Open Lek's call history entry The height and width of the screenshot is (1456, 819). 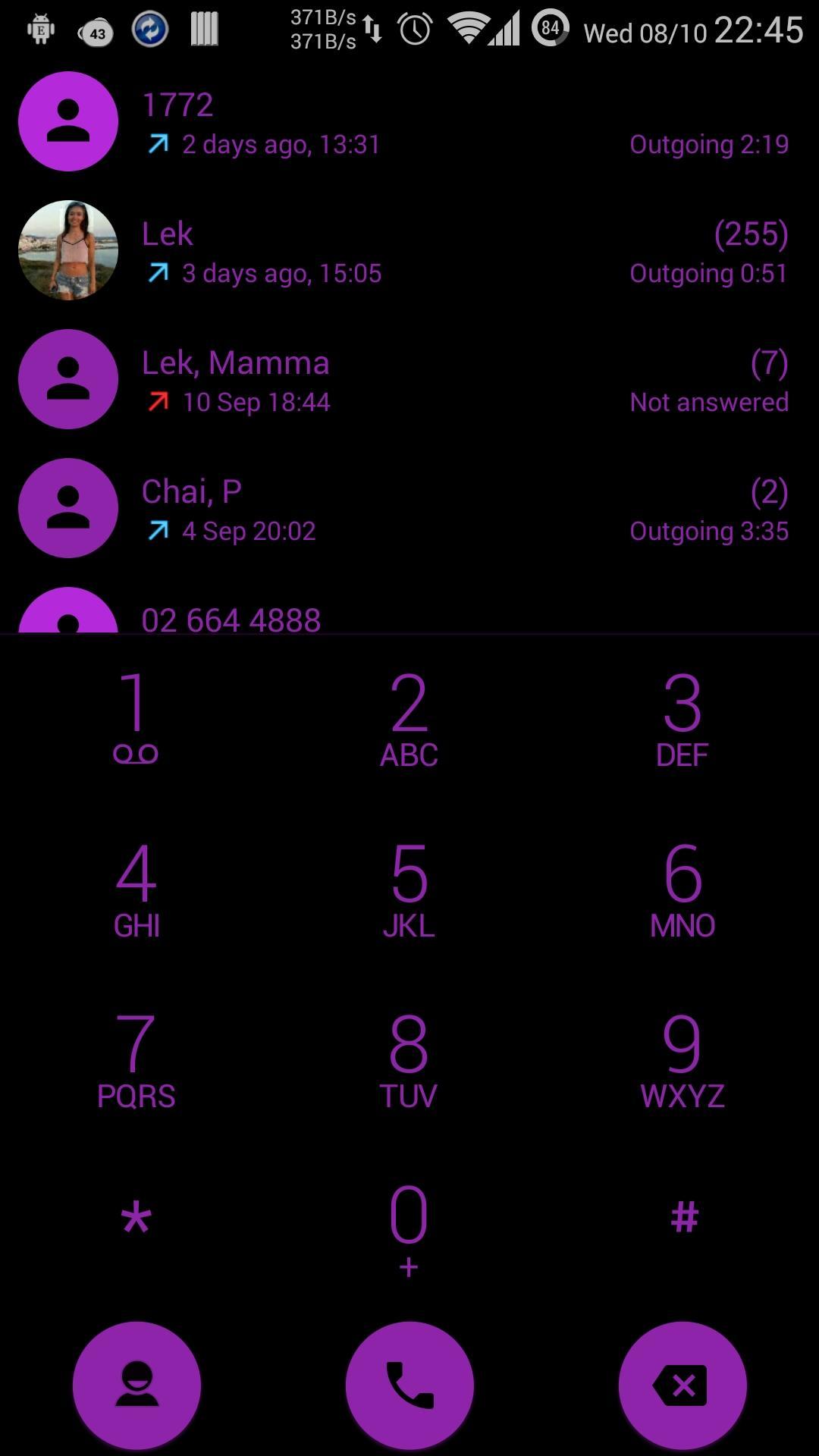tap(455, 252)
